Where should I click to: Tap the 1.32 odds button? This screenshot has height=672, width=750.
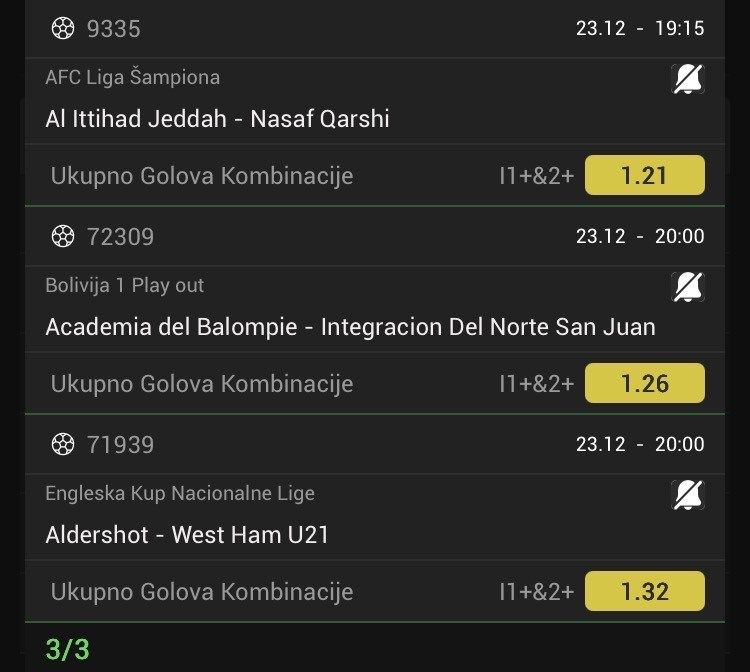coord(644,592)
